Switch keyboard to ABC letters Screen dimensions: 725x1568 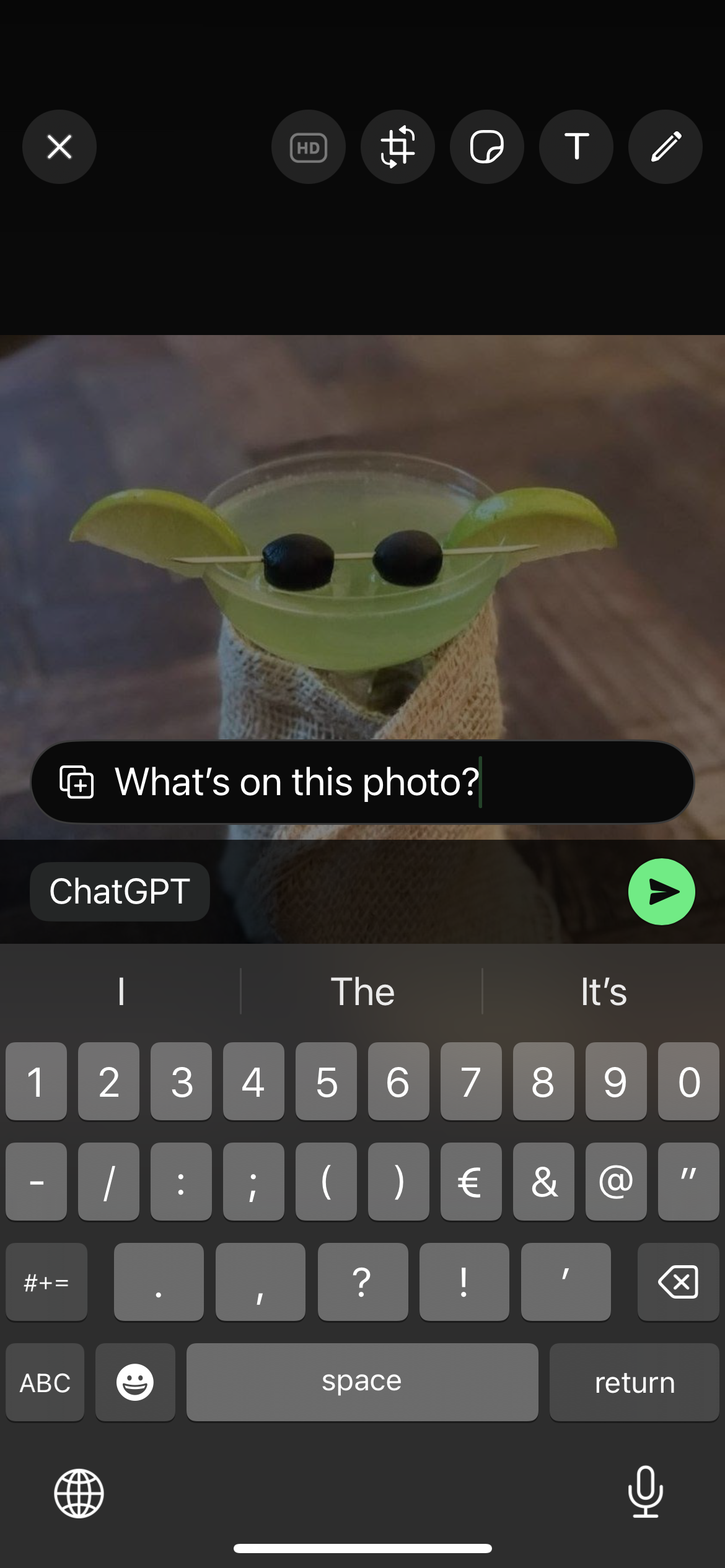[x=45, y=1382]
